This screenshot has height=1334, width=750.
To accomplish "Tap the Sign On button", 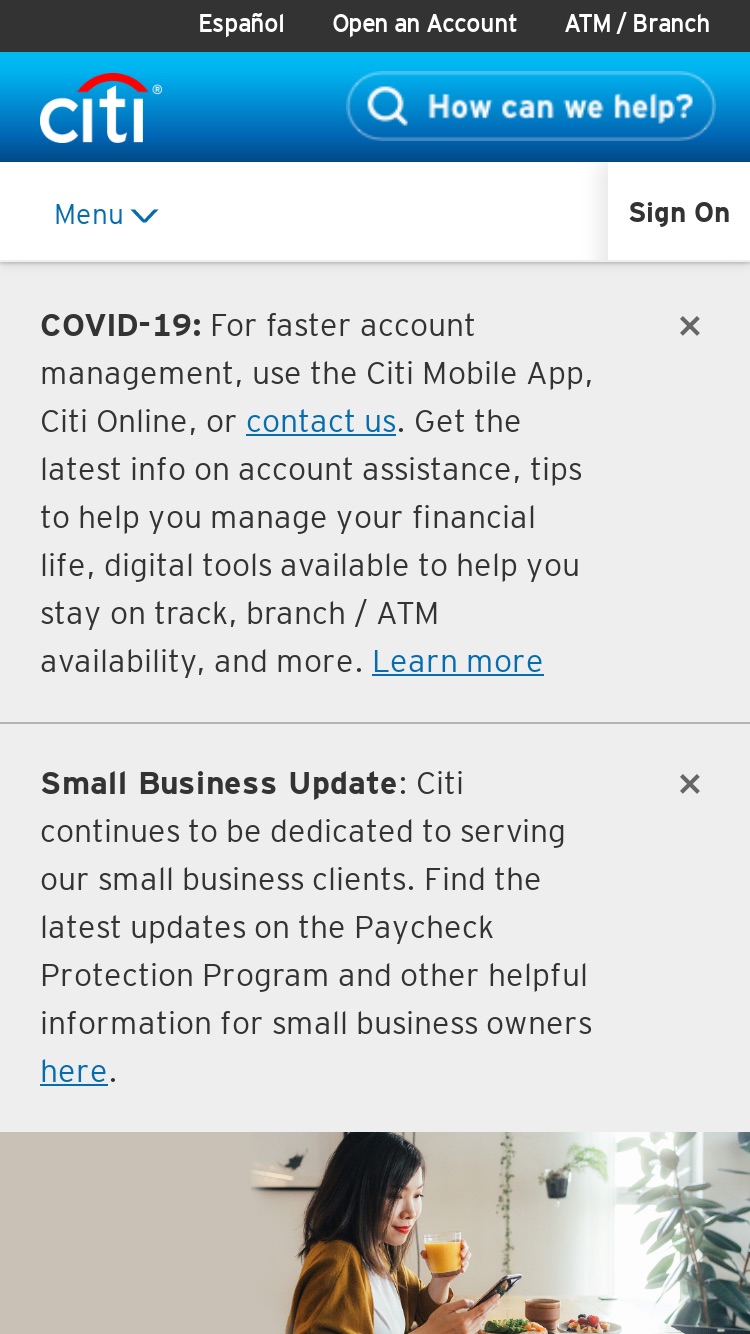I will (679, 213).
